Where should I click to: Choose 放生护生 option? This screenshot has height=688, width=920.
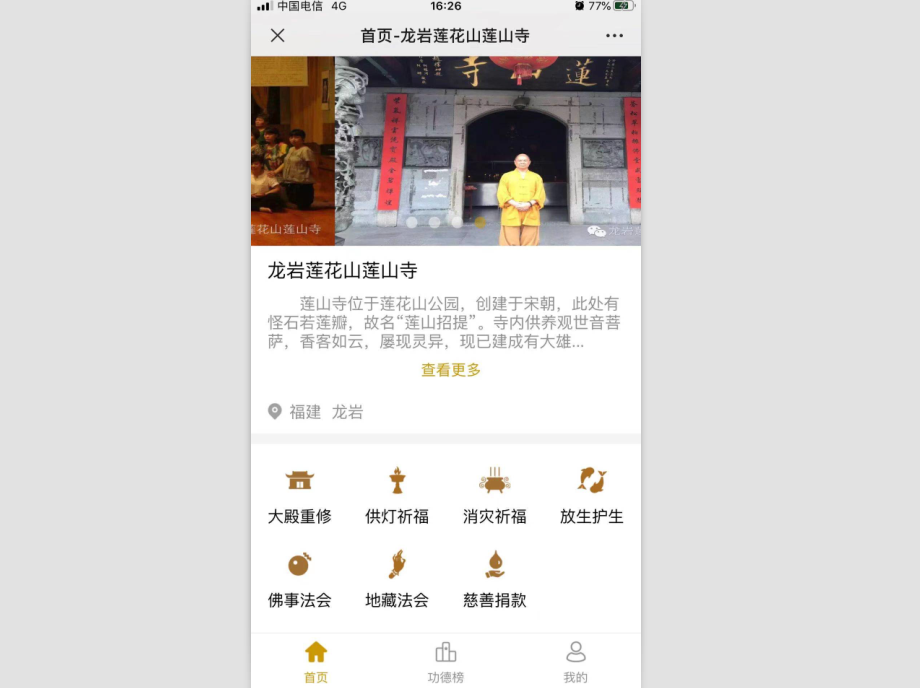pyautogui.click(x=591, y=496)
